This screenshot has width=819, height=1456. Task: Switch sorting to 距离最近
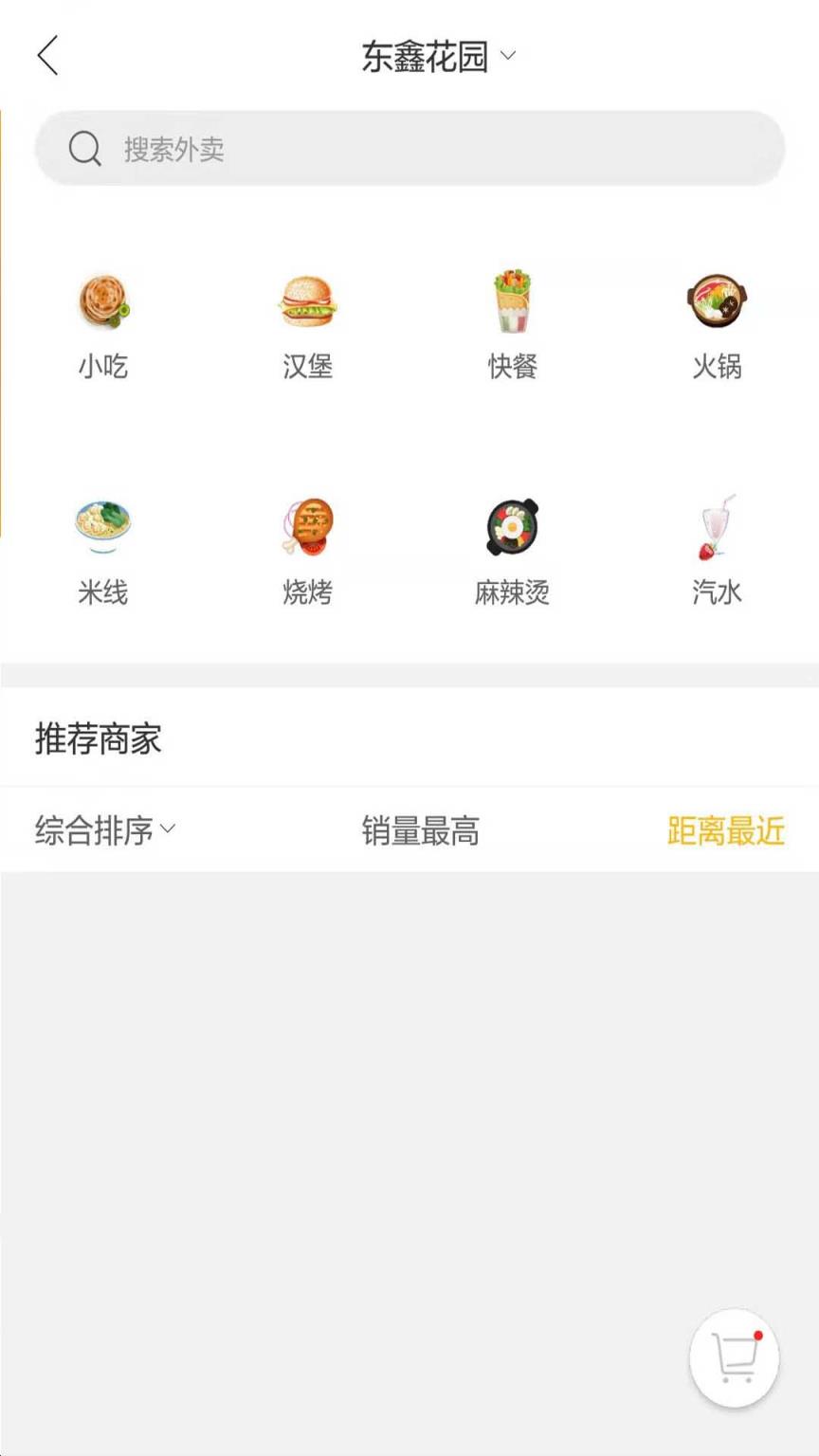726,831
